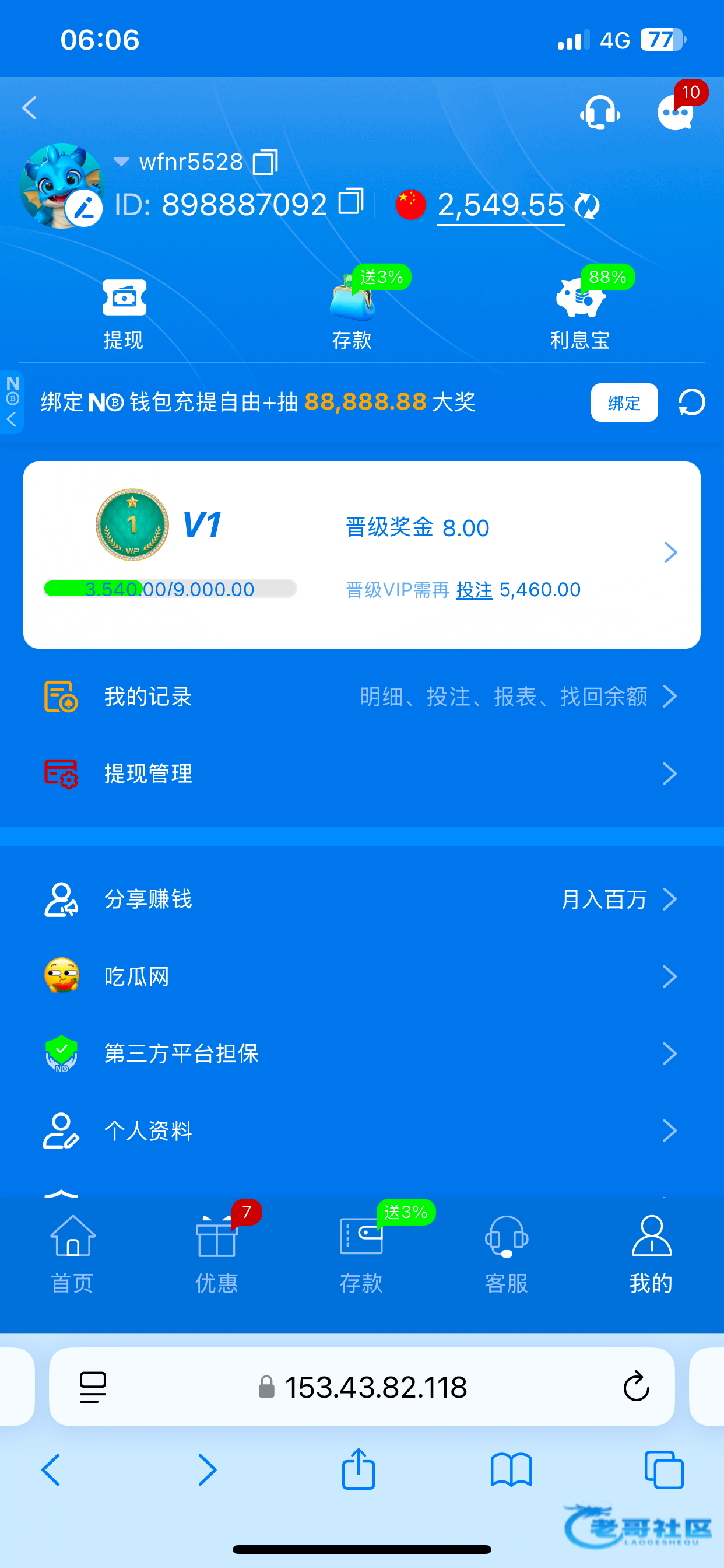The image size is (724, 1568).
Task: Switch to the 优惠 tab
Action: coord(217,1254)
